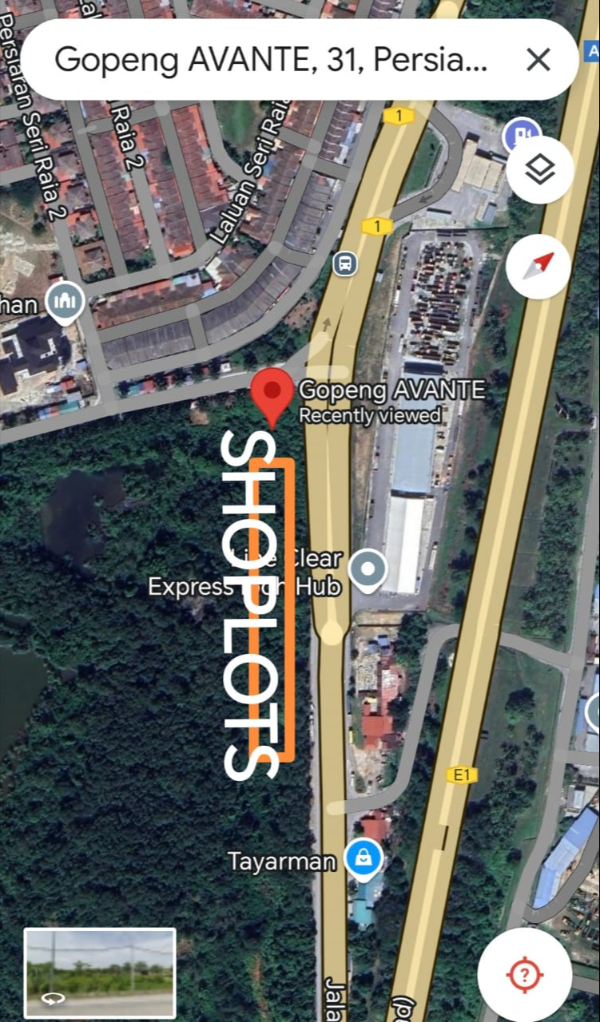
Task: Open the map layers button
Action: tap(539, 171)
